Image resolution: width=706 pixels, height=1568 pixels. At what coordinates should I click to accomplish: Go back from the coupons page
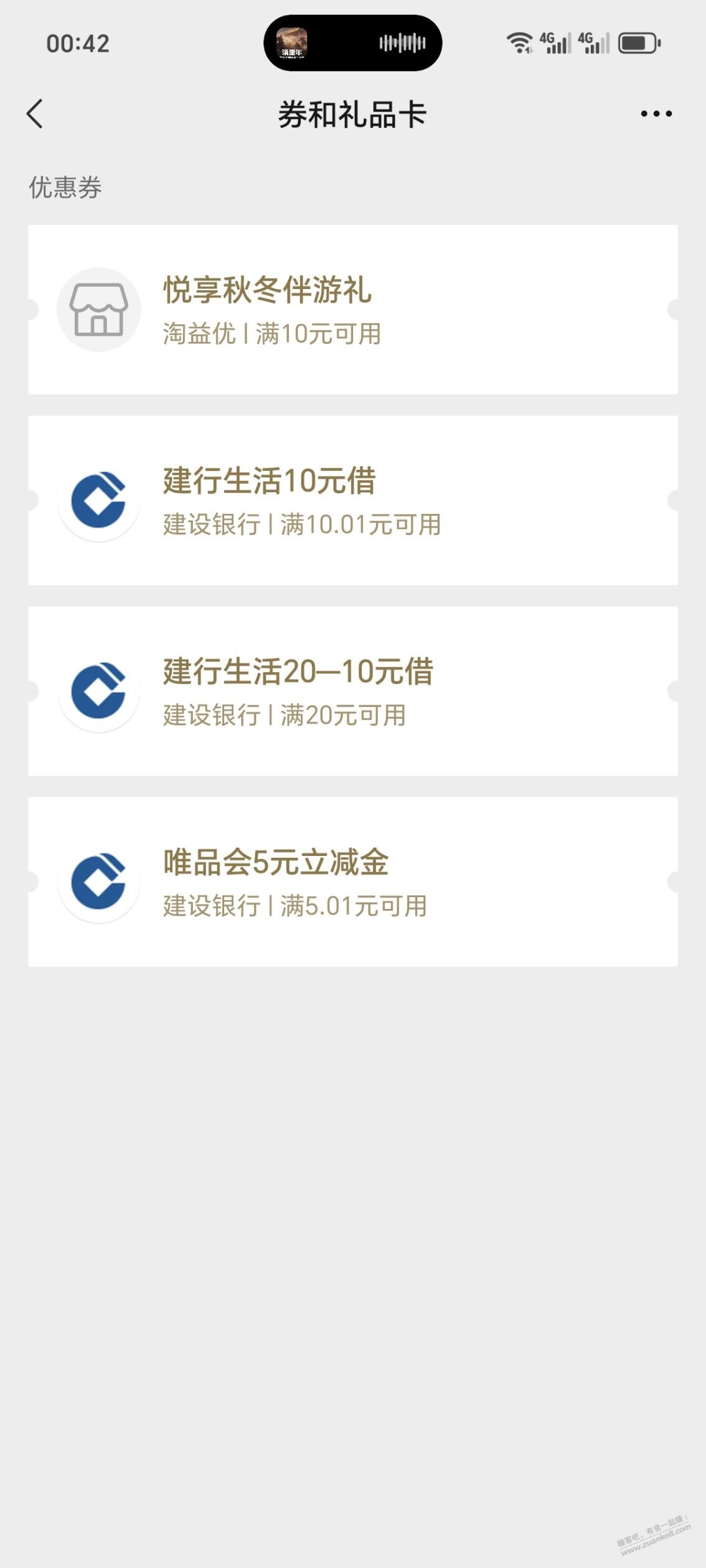coord(35,114)
